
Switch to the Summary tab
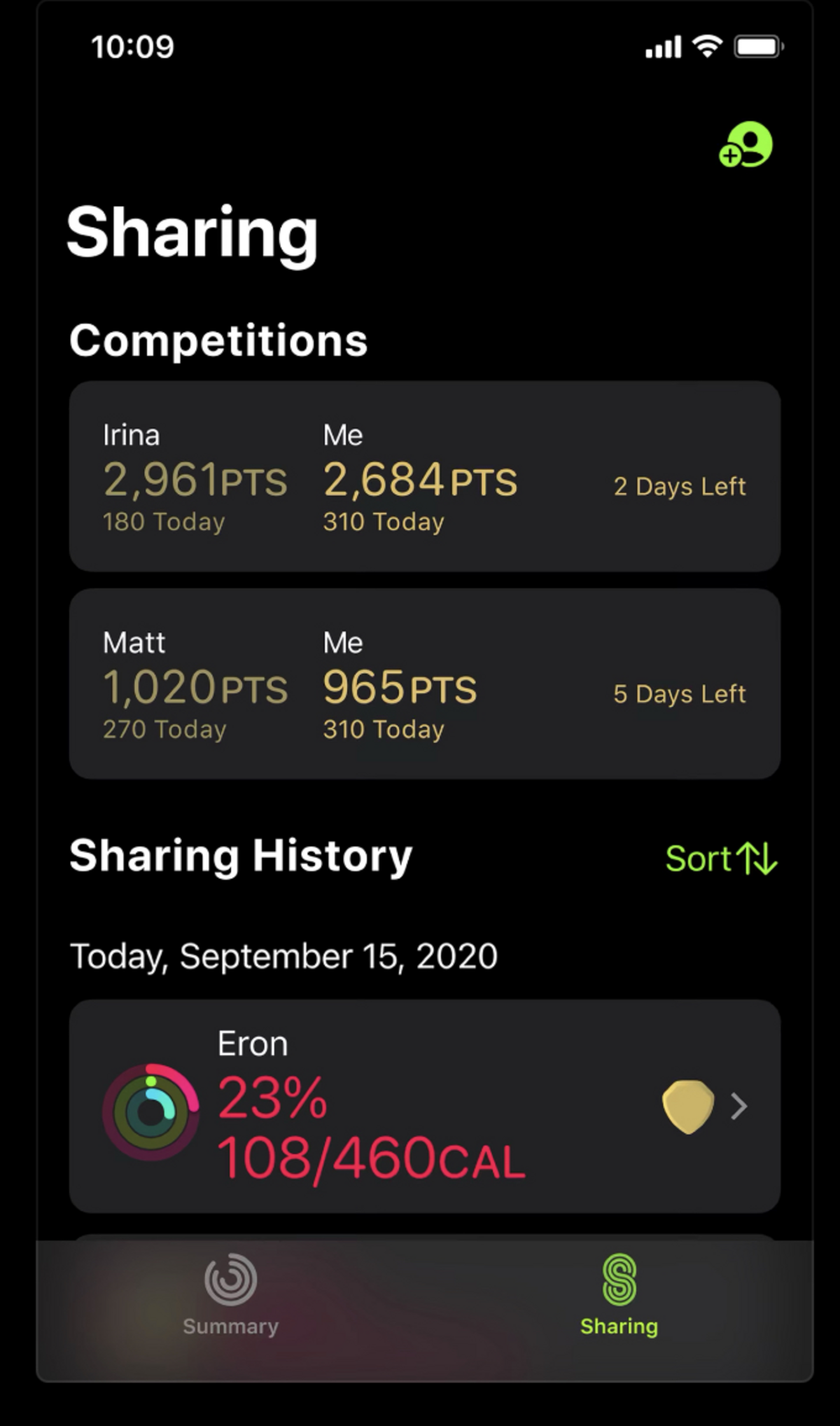tap(230, 1296)
